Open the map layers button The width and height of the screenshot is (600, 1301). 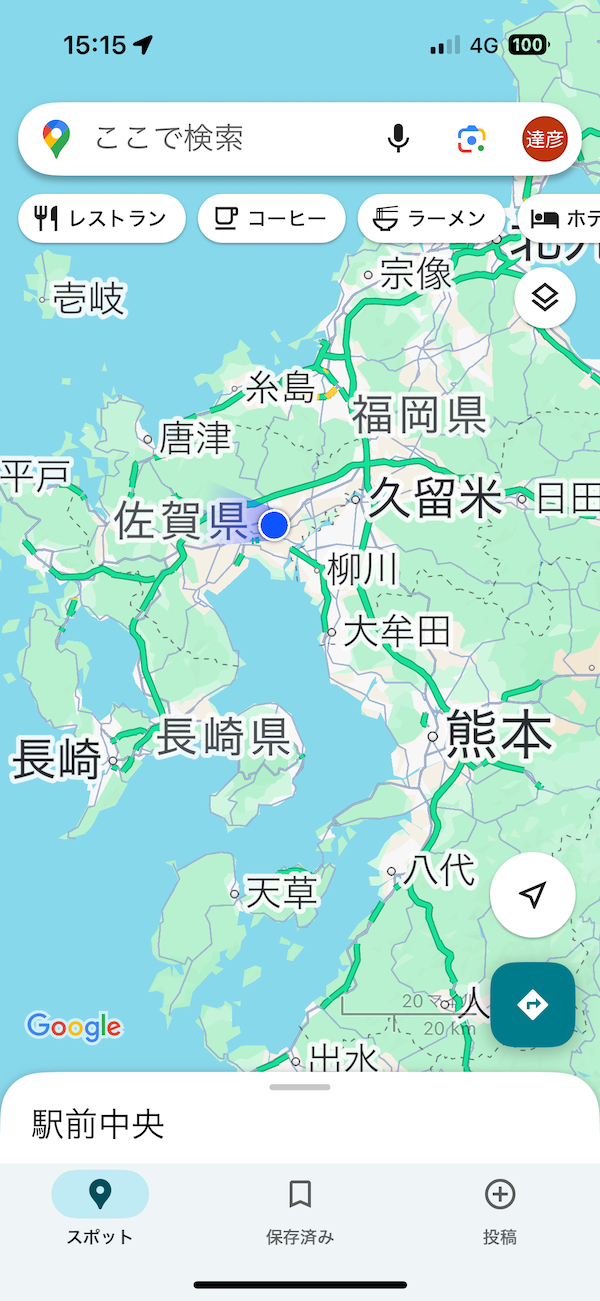click(x=545, y=297)
